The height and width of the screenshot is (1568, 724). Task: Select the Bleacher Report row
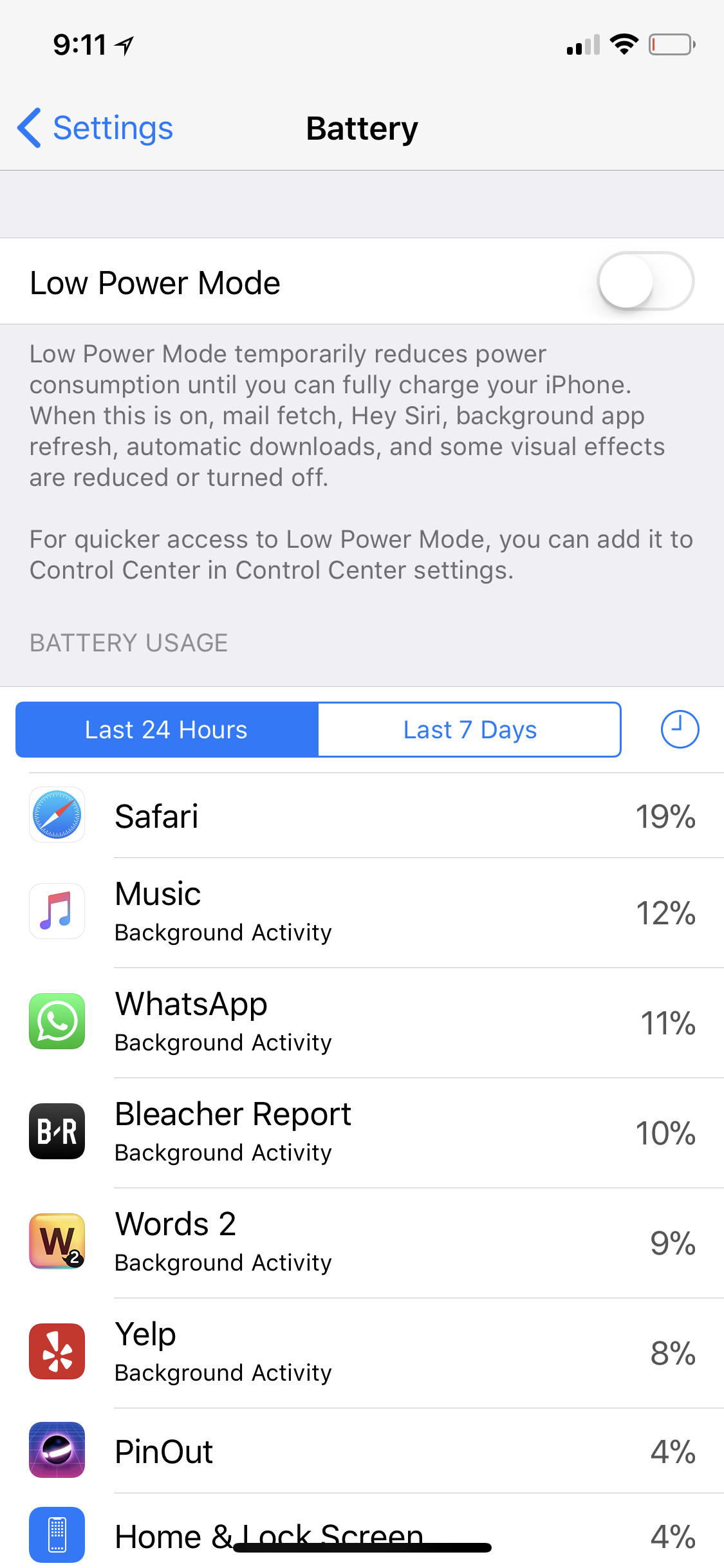(362, 1133)
